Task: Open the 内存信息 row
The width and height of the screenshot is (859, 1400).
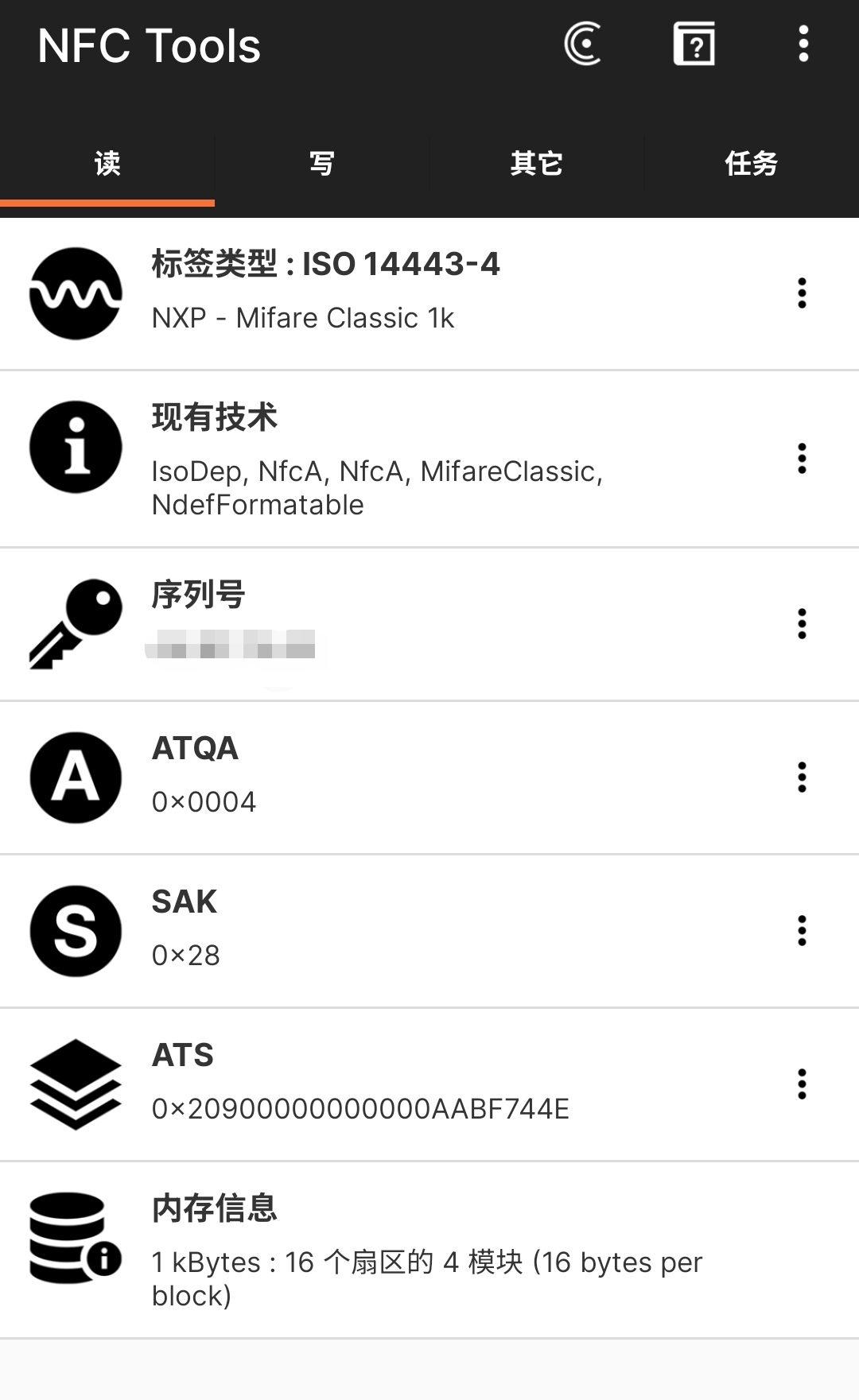Action: pyautogui.click(x=429, y=1250)
